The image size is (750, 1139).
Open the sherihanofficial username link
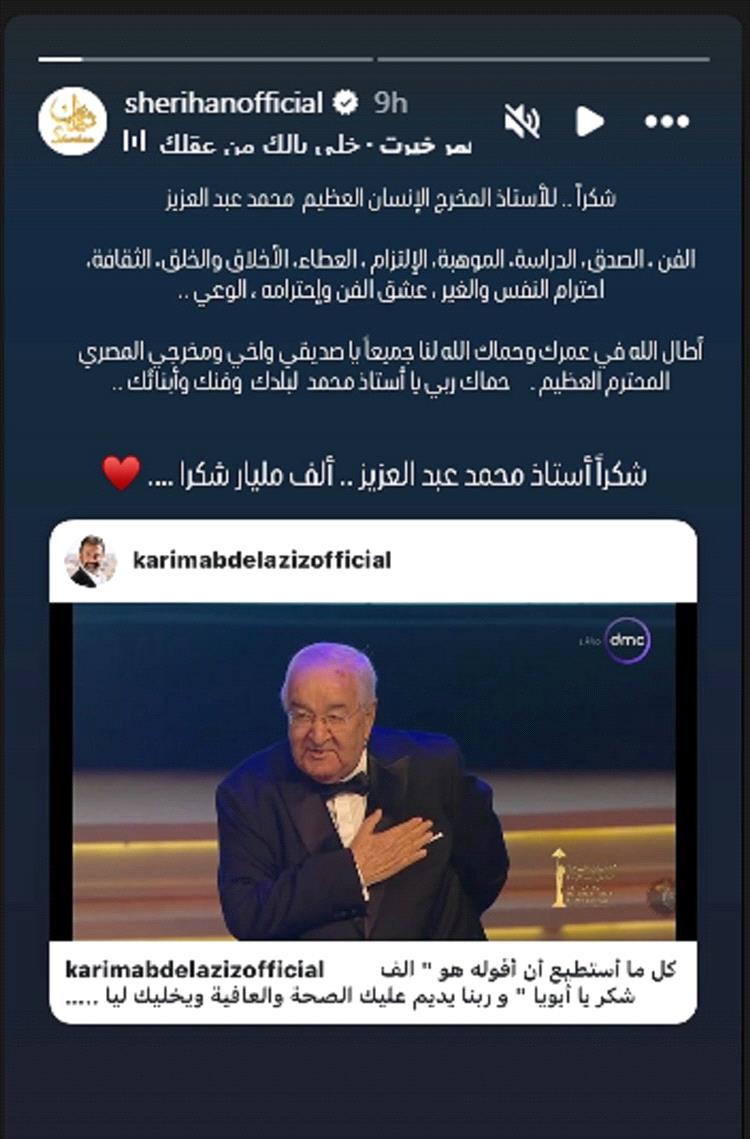[x=224, y=102]
